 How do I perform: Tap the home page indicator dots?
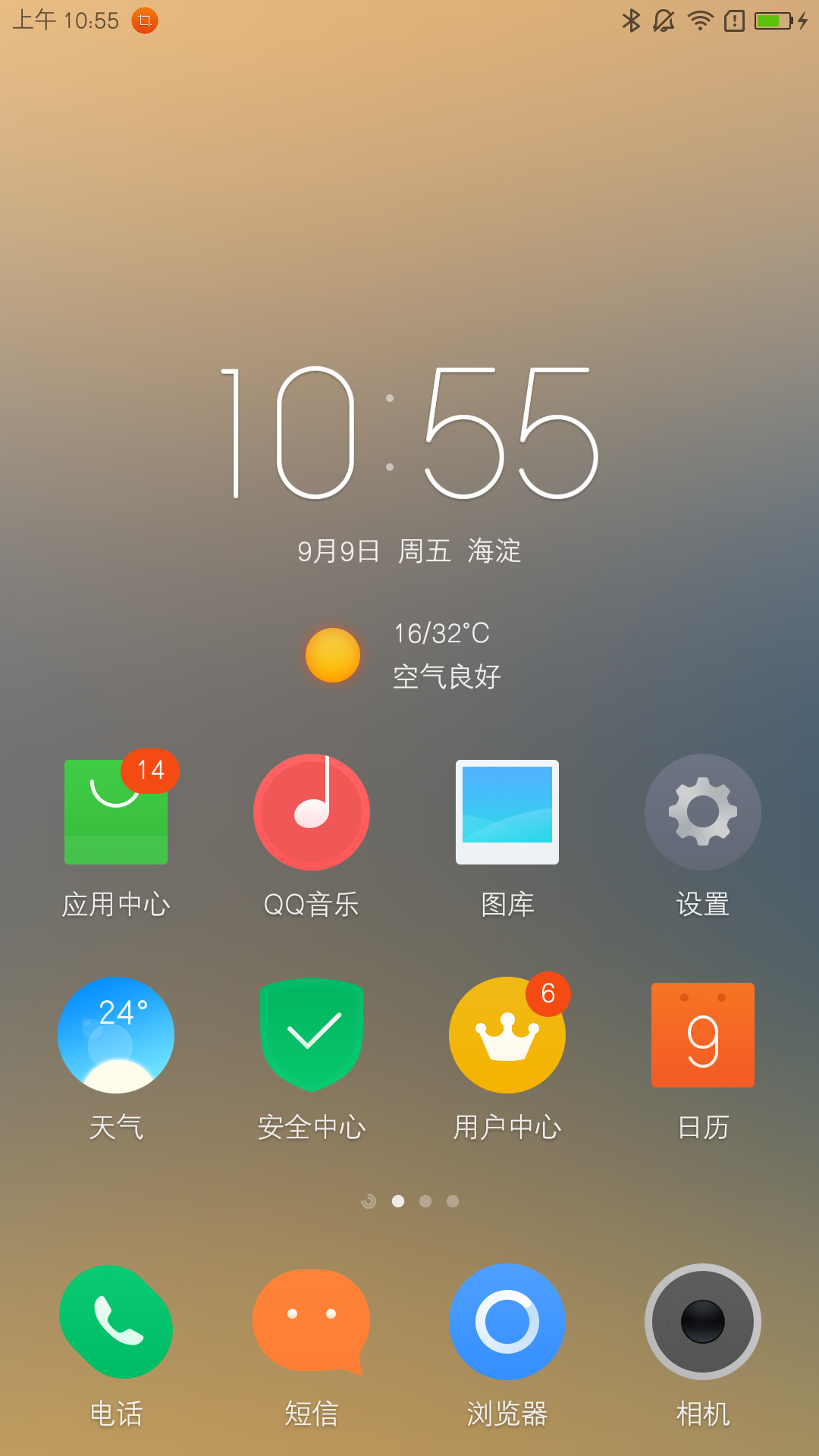point(411,1201)
